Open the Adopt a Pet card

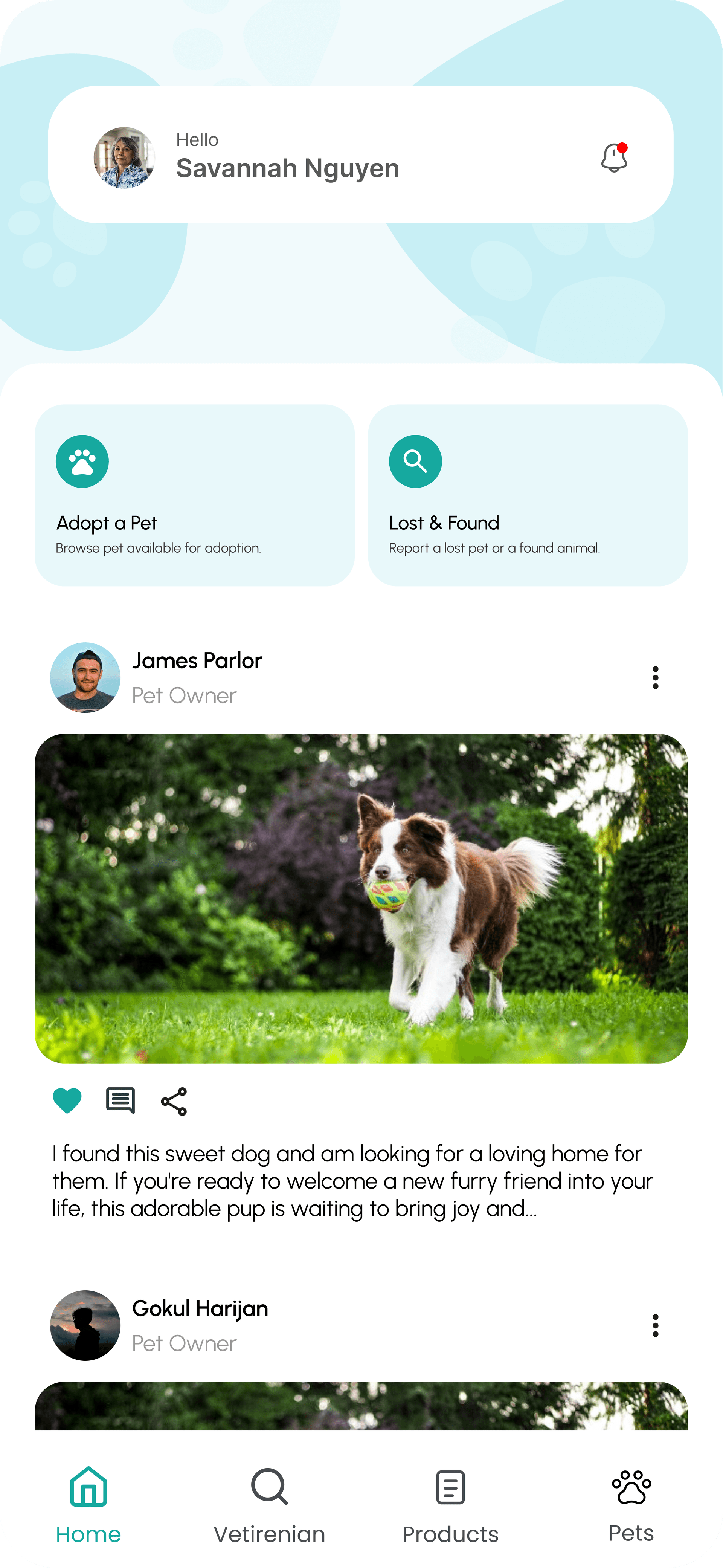[x=195, y=495]
